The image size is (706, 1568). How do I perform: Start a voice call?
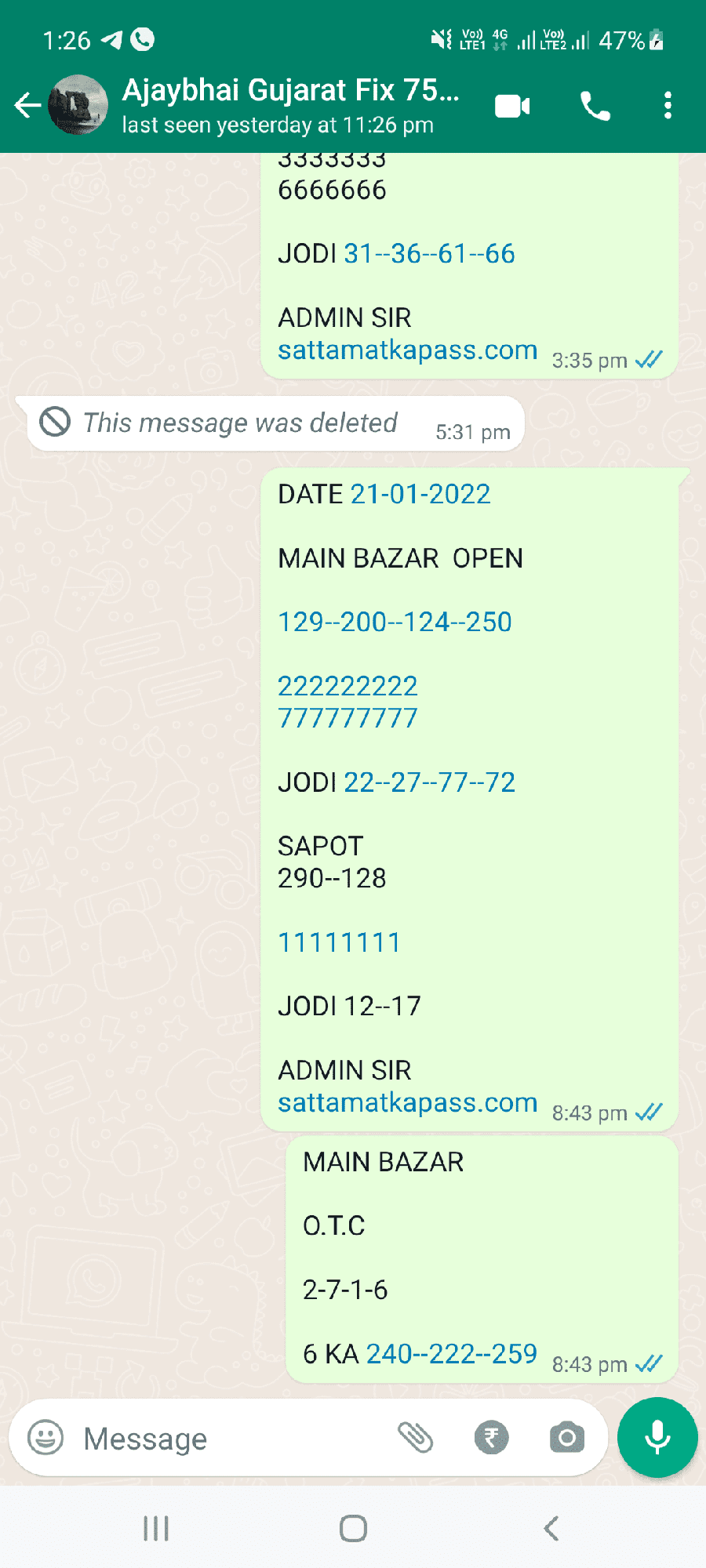(x=595, y=106)
